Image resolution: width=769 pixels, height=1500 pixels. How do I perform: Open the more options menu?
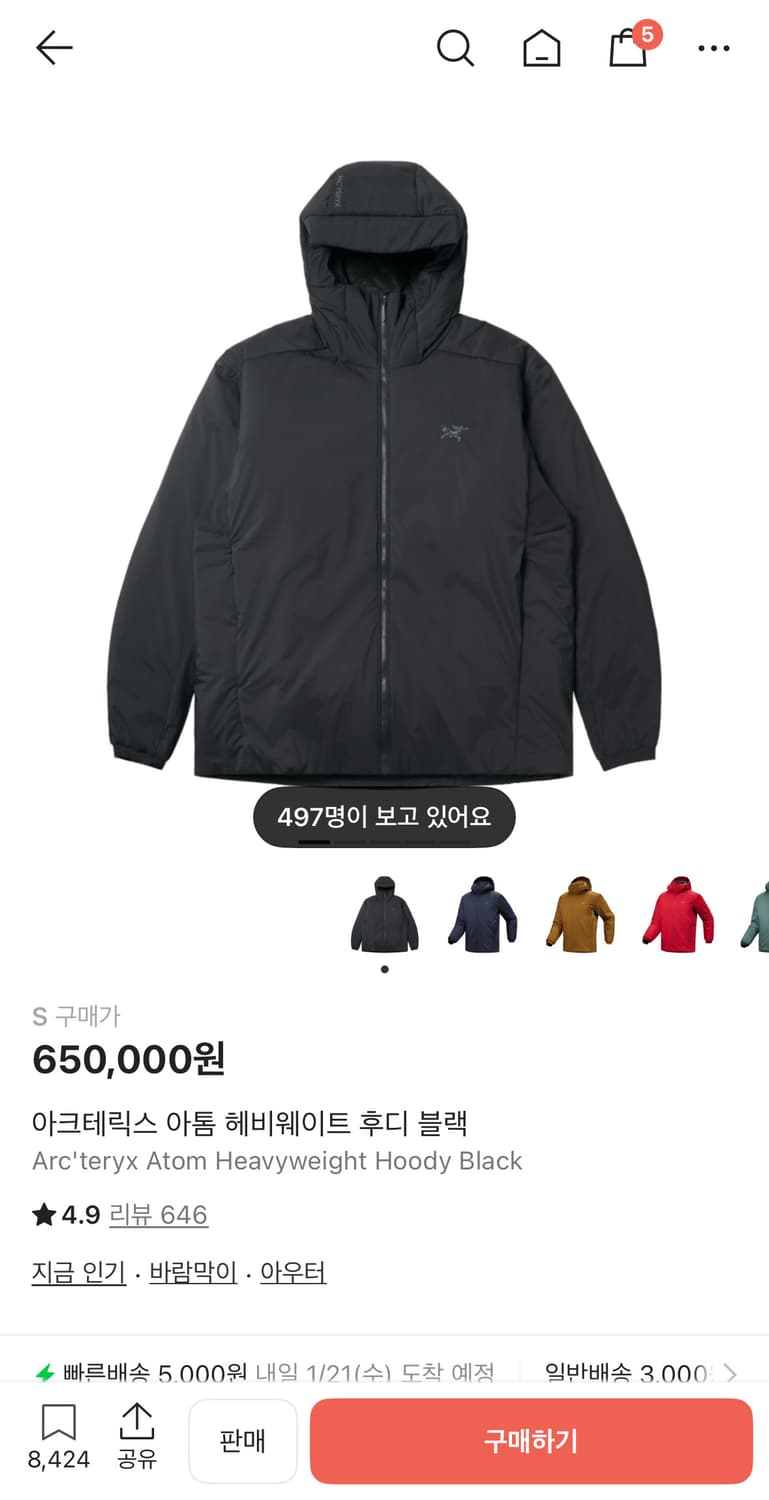713,47
